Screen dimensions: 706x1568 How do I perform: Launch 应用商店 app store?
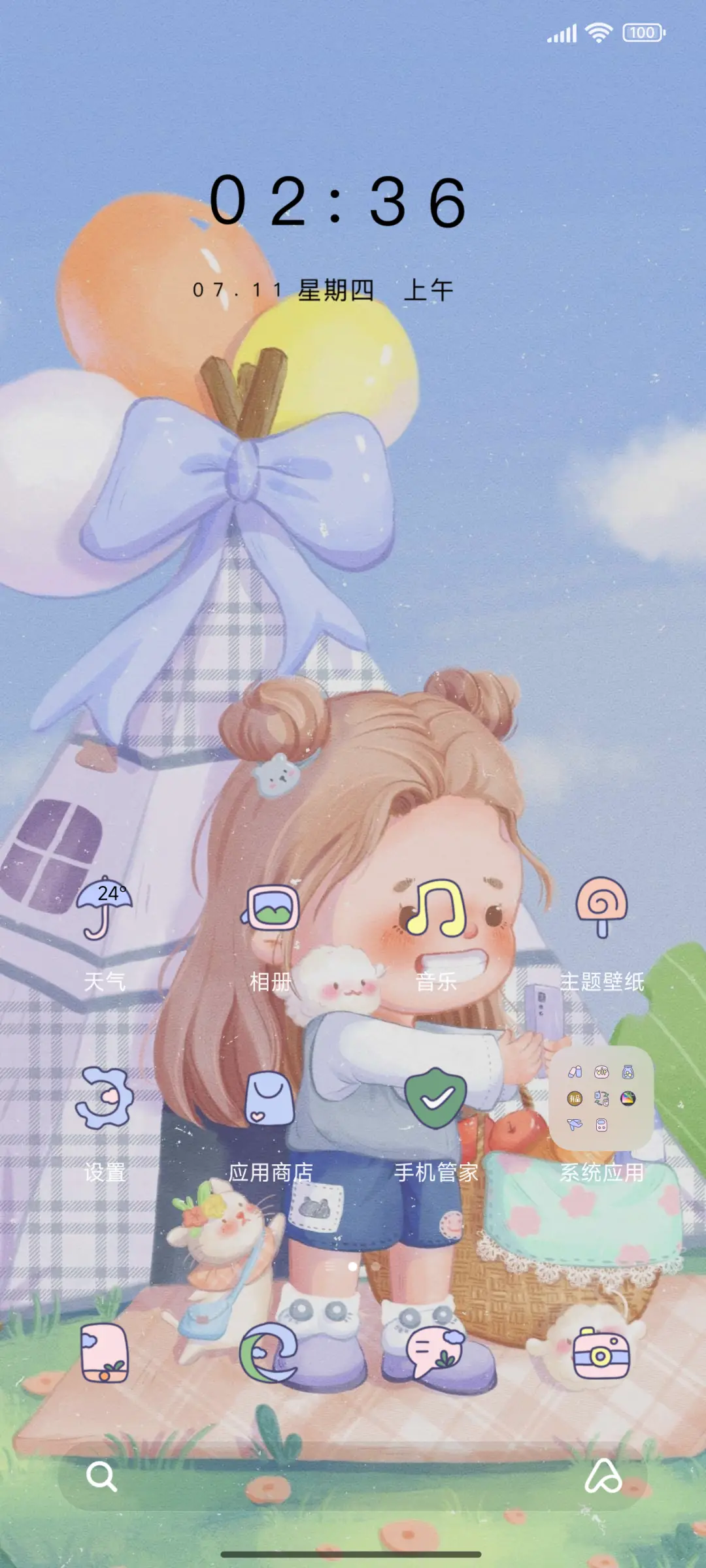tap(271, 1099)
